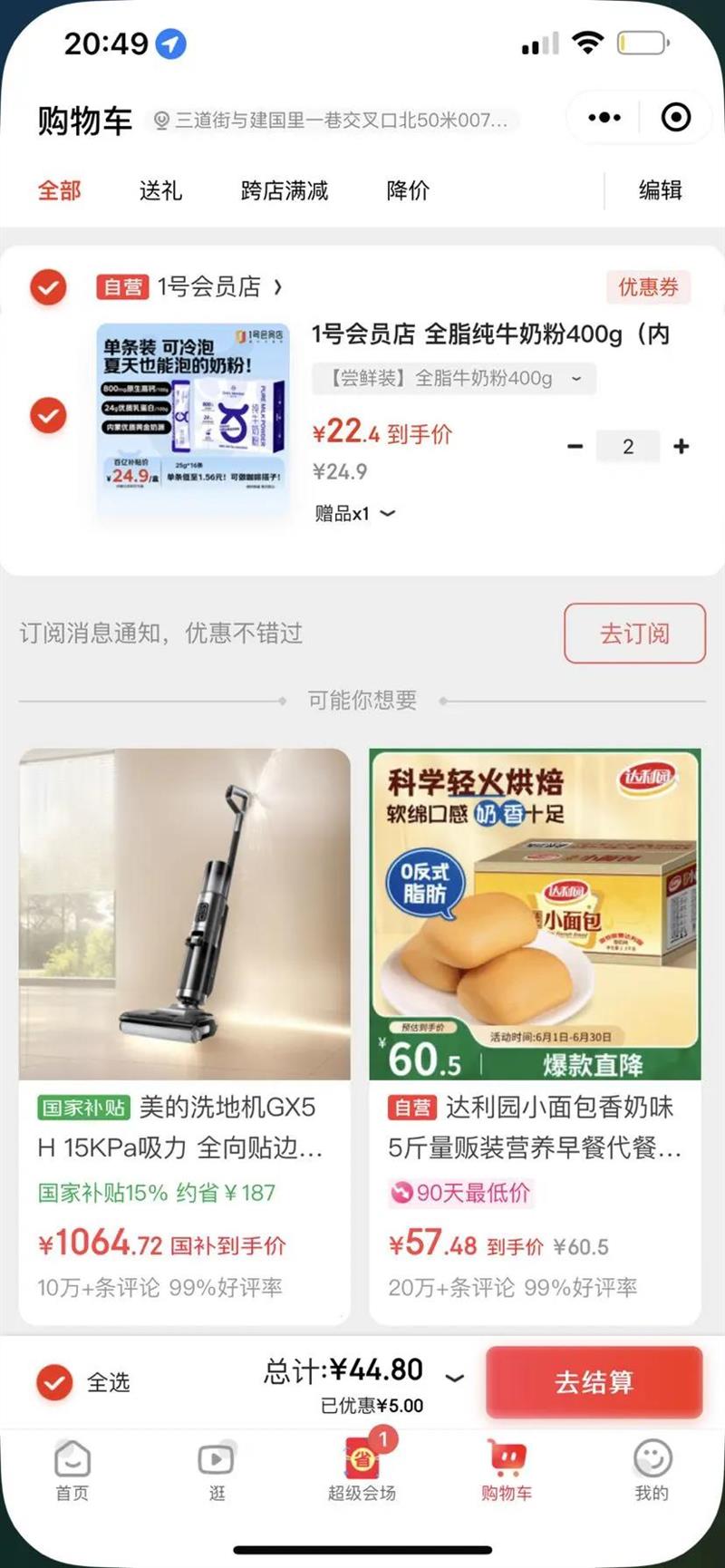Tap 编辑 to edit the cart
This screenshot has height=1568, width=725.
[660, 190]
